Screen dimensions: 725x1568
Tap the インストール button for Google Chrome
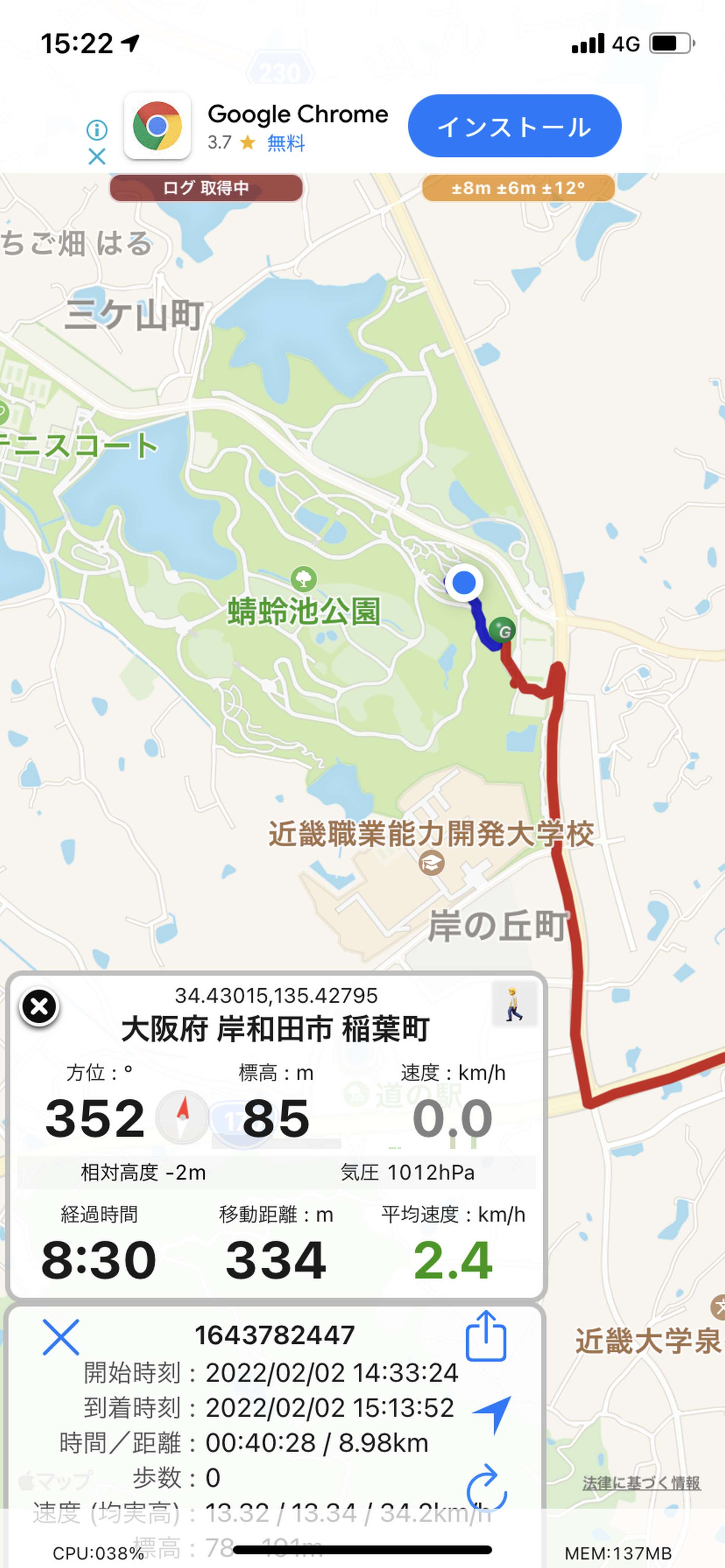click(x=514, y=126)
